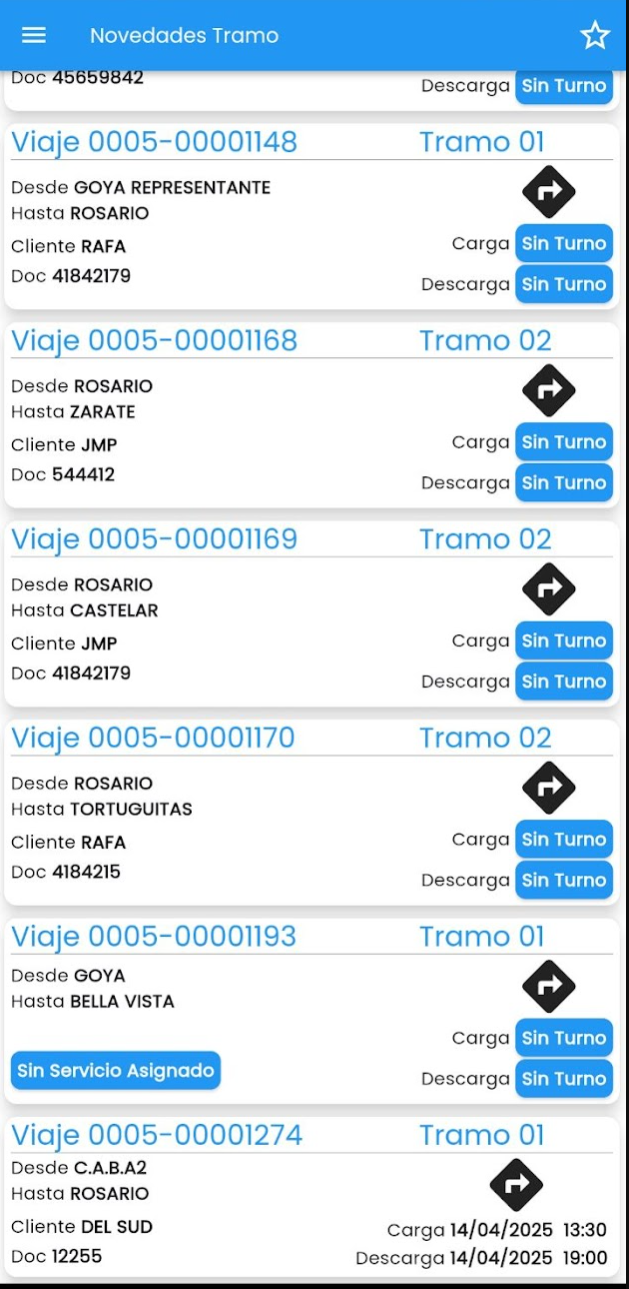
Task: Open directions for Viaje 0005-00001168
Action: click(x=548, y=390)
